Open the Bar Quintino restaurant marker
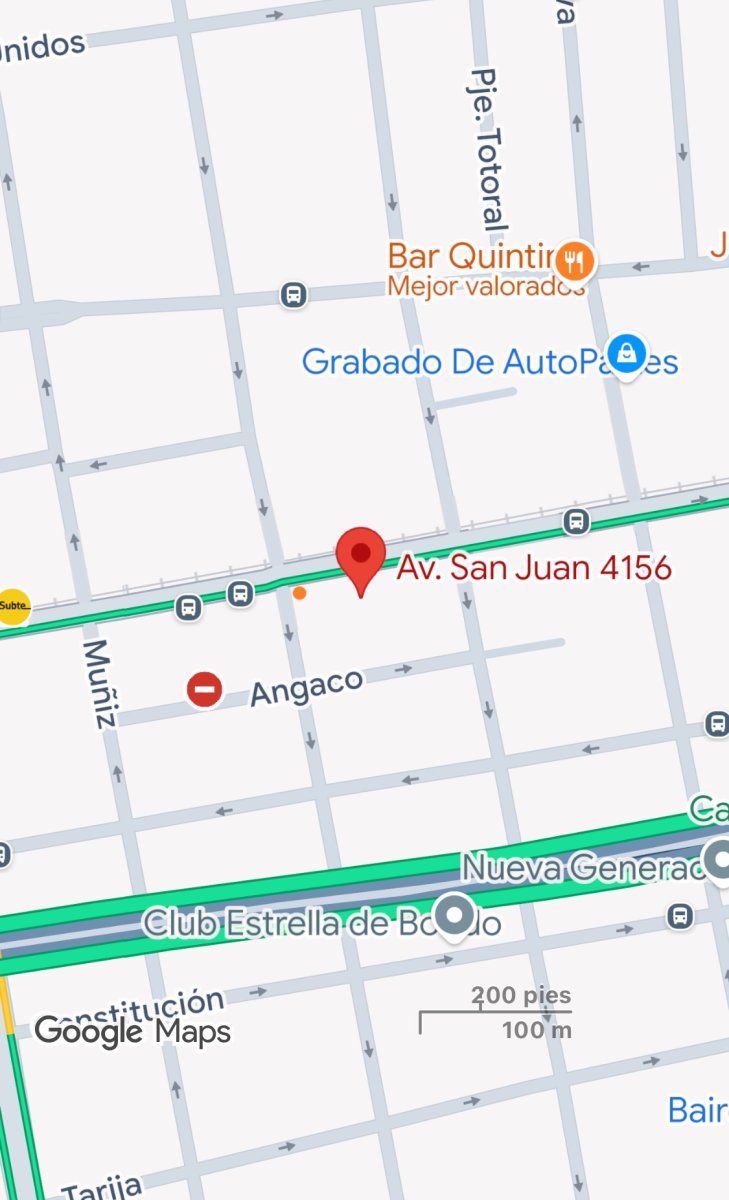 click(x=574, y=262)
